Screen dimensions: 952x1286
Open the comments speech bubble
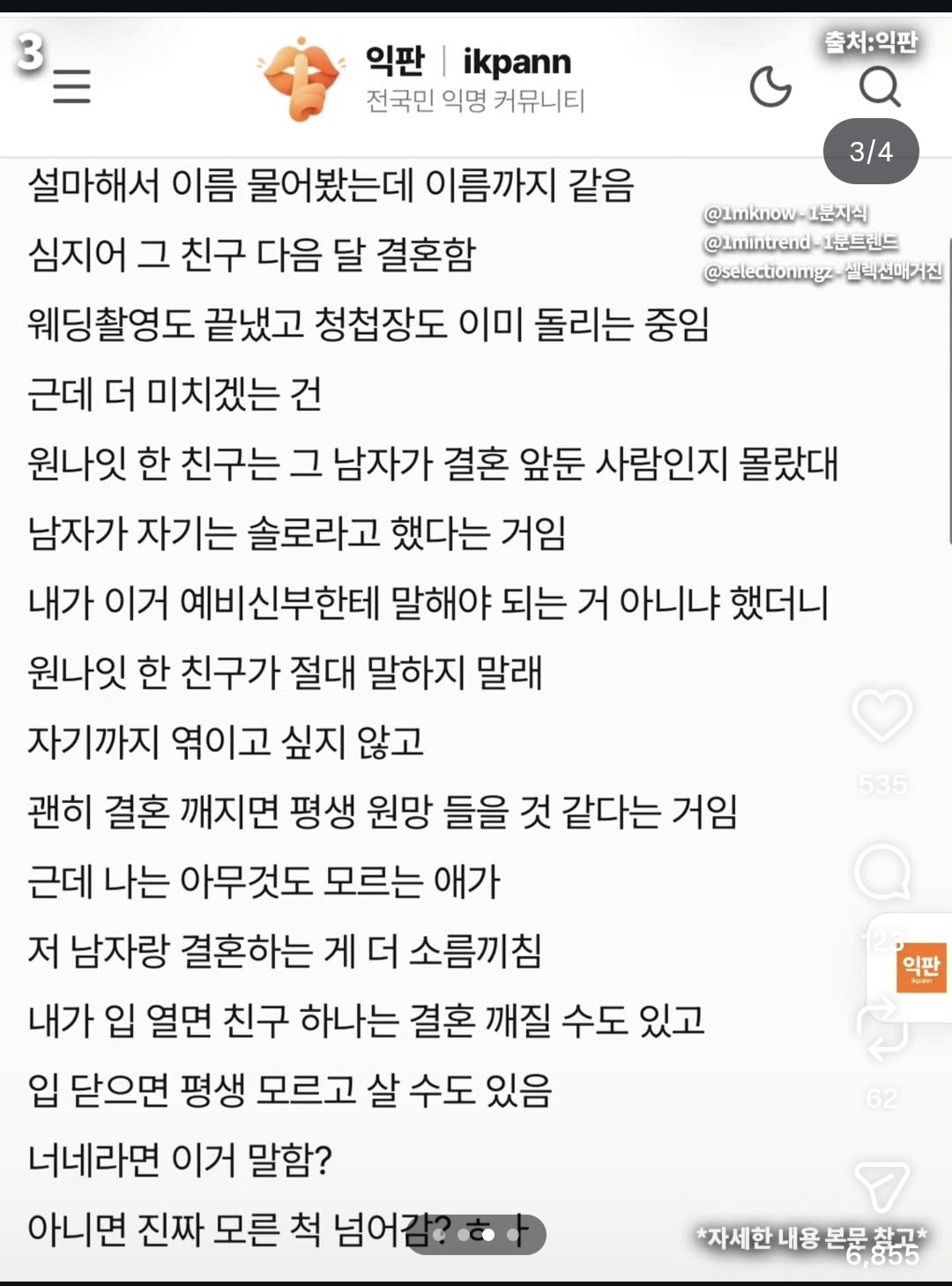point(882,873)
